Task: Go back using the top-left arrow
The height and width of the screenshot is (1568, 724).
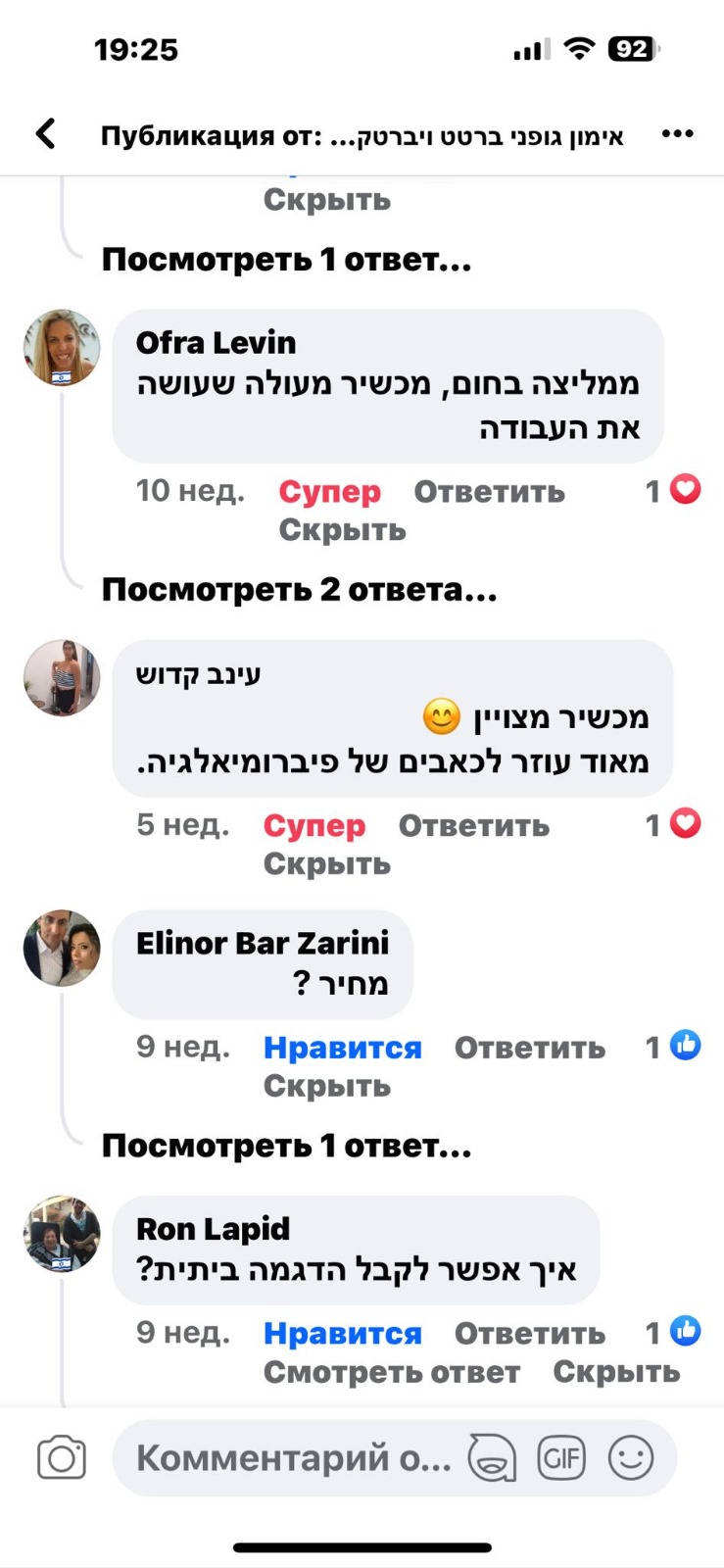Action: 46,134
